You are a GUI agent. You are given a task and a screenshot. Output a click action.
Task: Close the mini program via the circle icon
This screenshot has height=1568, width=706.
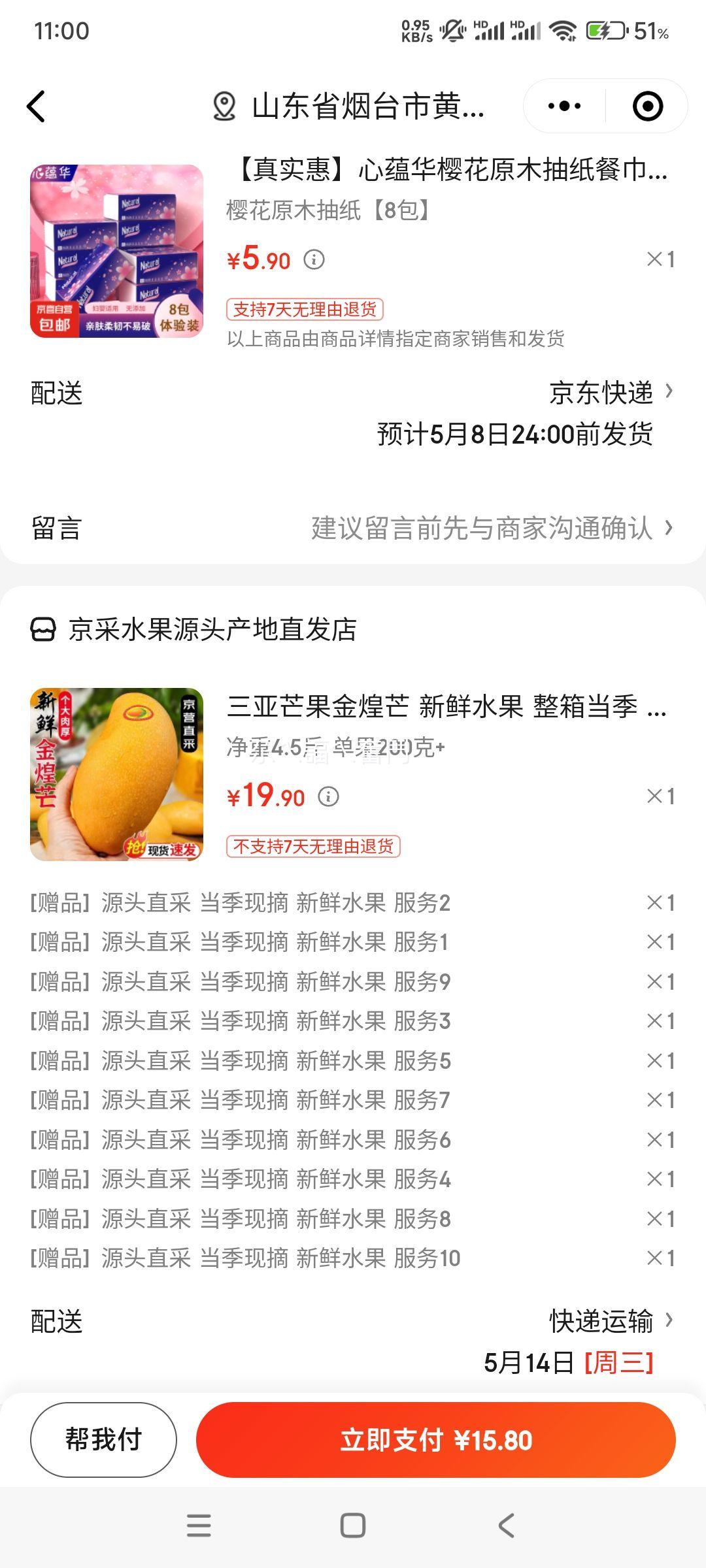[x=647, y=106]
